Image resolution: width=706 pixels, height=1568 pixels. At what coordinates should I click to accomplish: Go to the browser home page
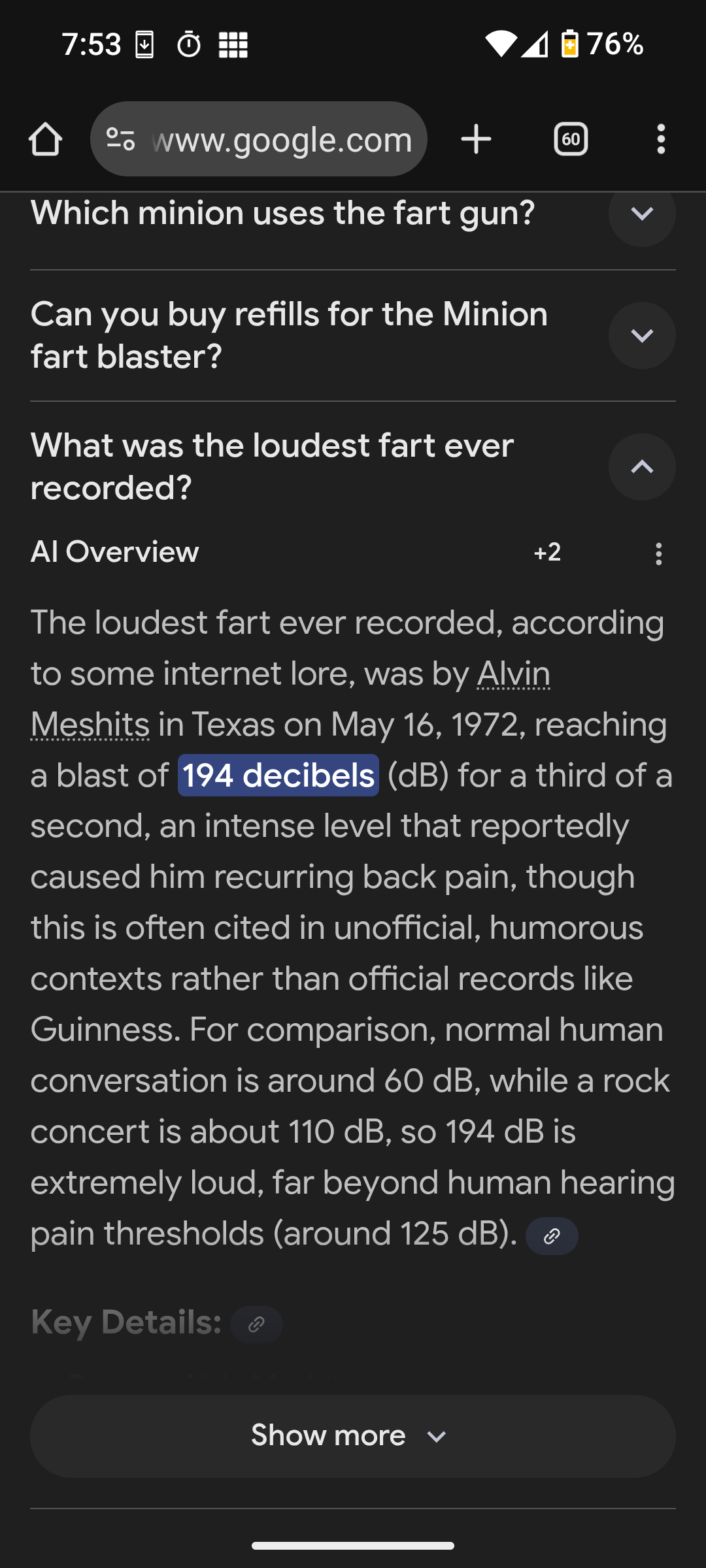46,139
